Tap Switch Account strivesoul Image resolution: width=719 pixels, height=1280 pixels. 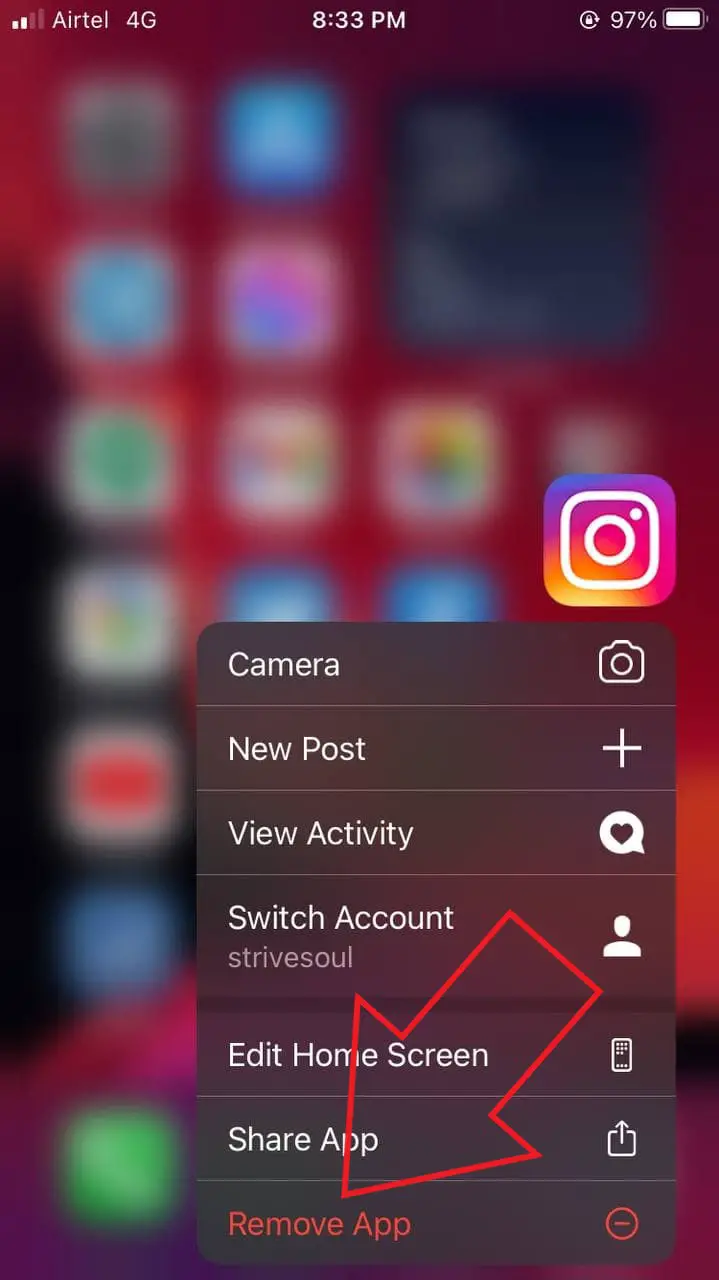point(435,935)
